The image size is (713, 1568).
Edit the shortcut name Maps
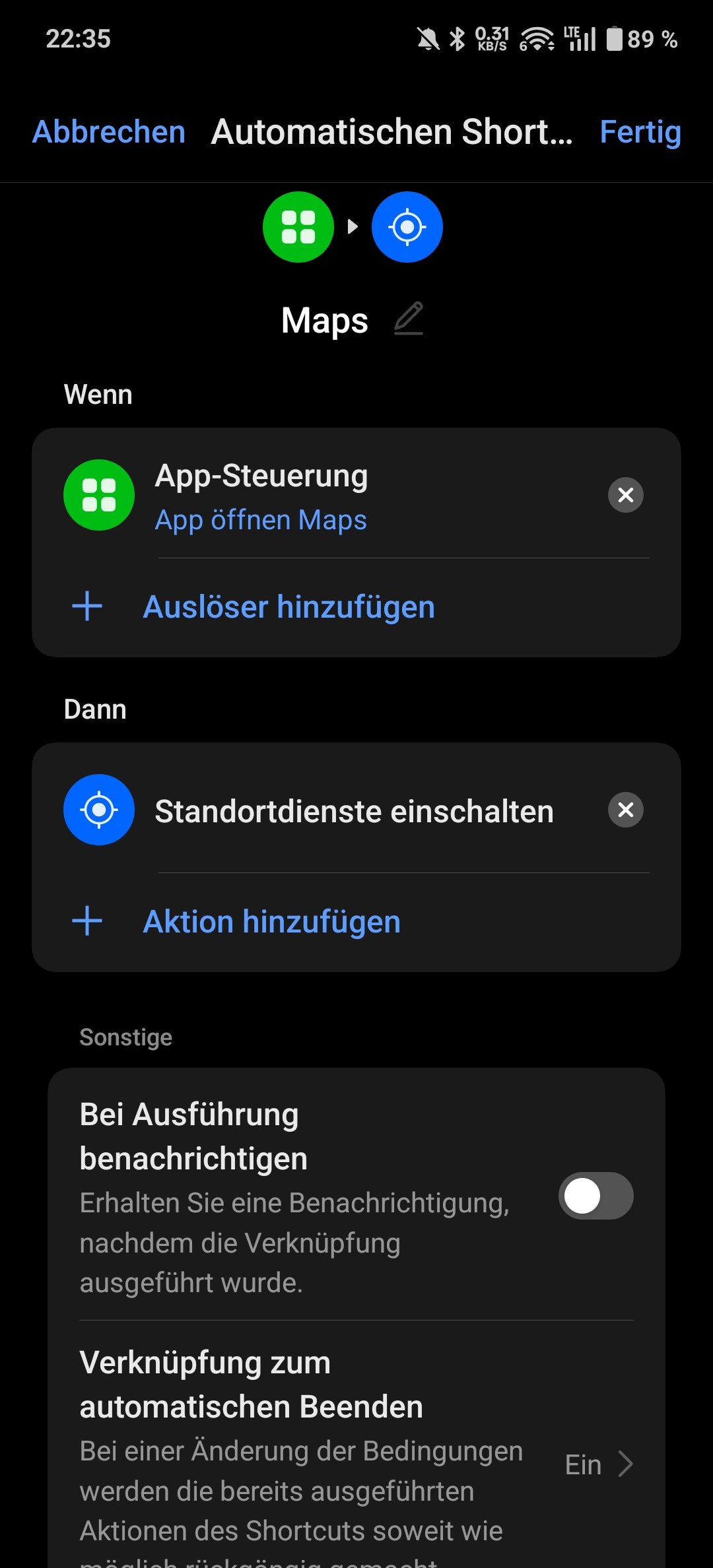tap(409, 319)
